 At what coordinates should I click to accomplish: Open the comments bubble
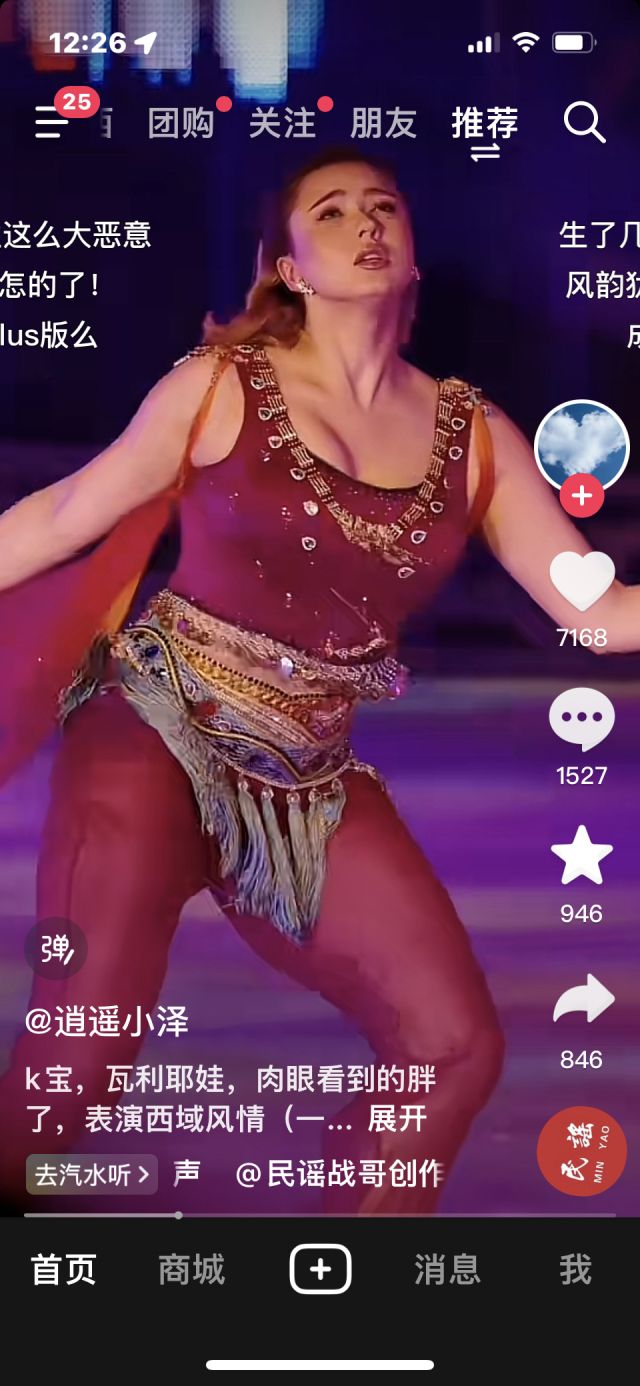582,719
